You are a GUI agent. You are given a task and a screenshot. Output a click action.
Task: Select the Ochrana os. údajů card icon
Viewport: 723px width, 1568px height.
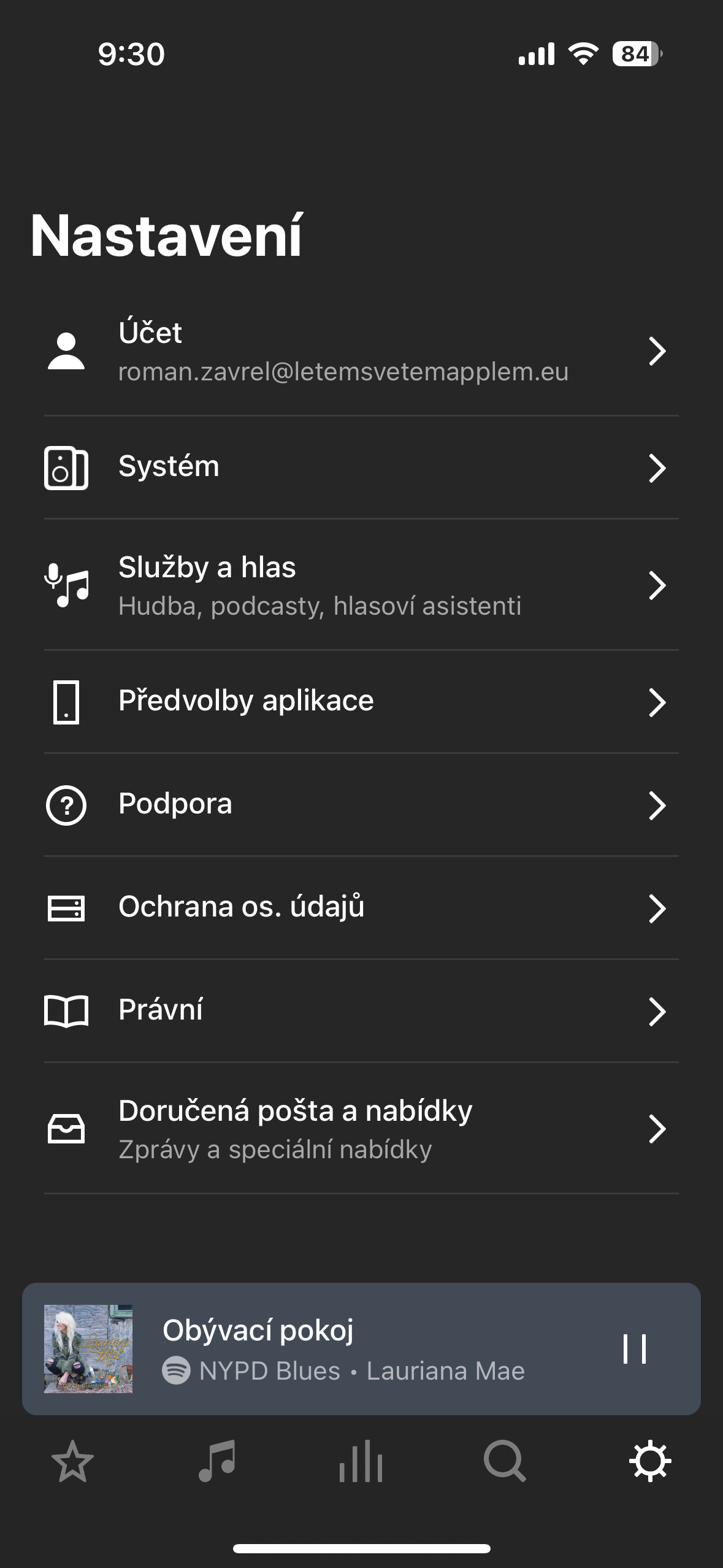point(67,910)
